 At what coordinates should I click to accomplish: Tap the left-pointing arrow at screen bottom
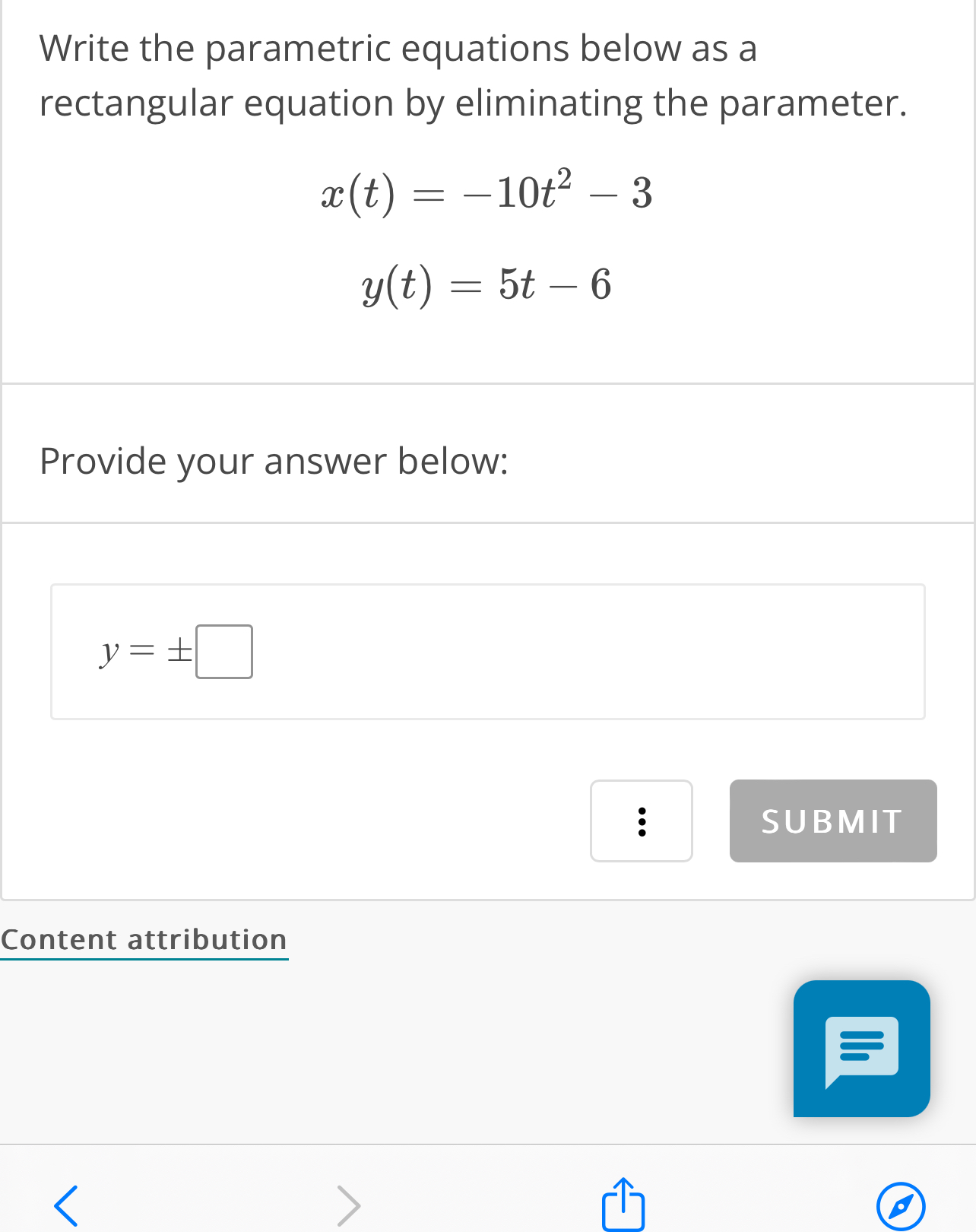(x=65, y=1206)
